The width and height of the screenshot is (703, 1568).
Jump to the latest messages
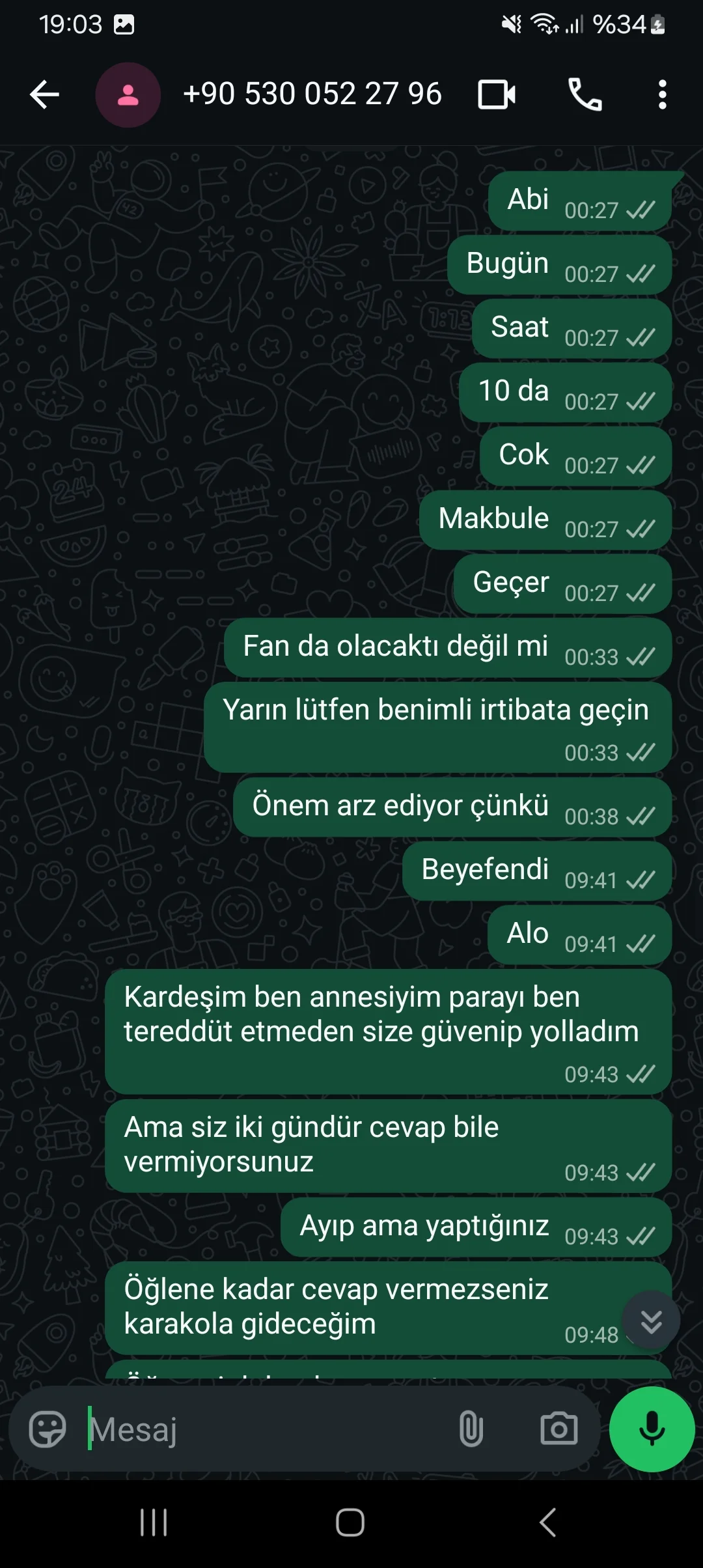tap(651, 1321)
